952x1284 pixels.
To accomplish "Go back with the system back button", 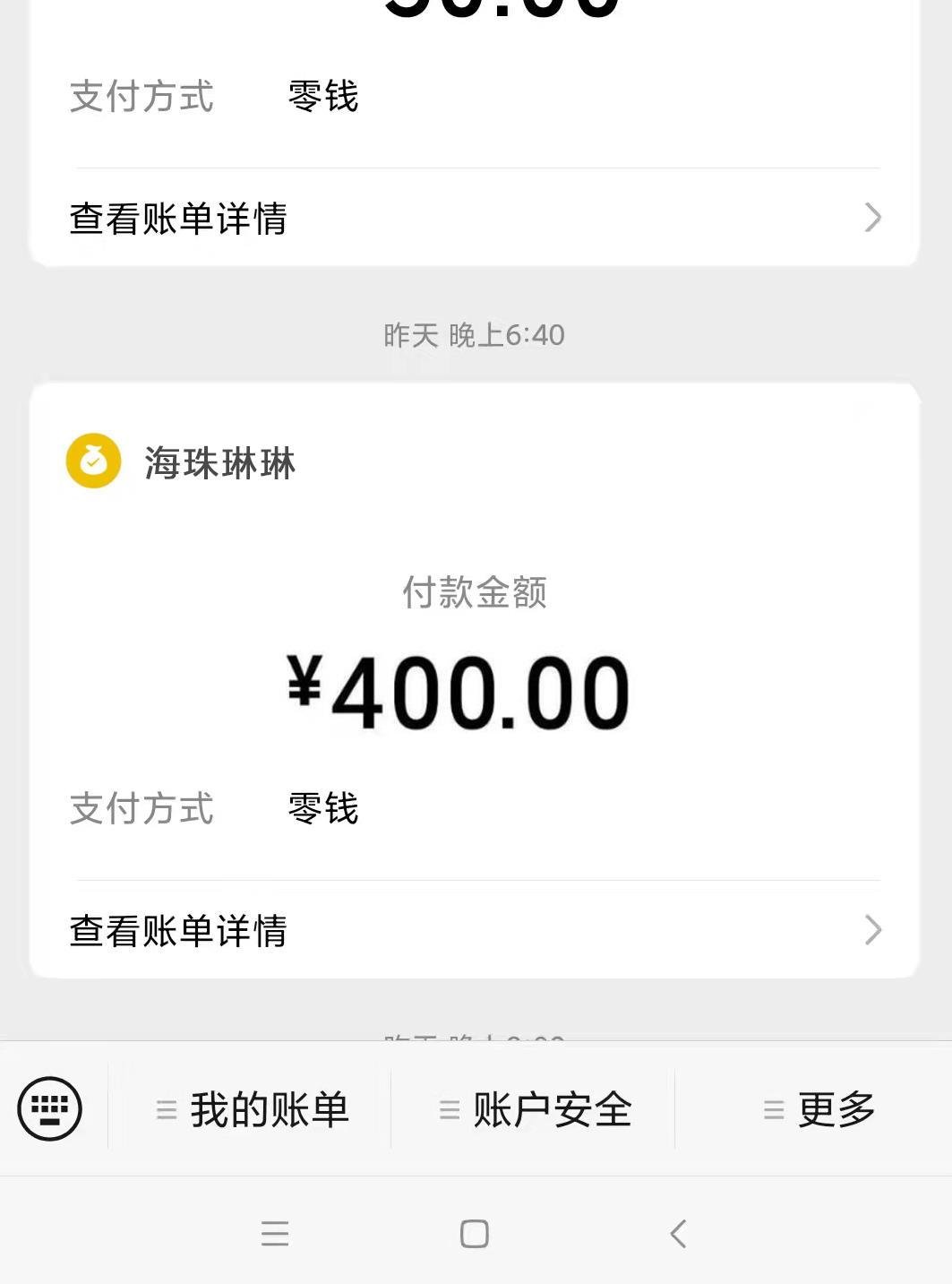I will point(678,1234).
